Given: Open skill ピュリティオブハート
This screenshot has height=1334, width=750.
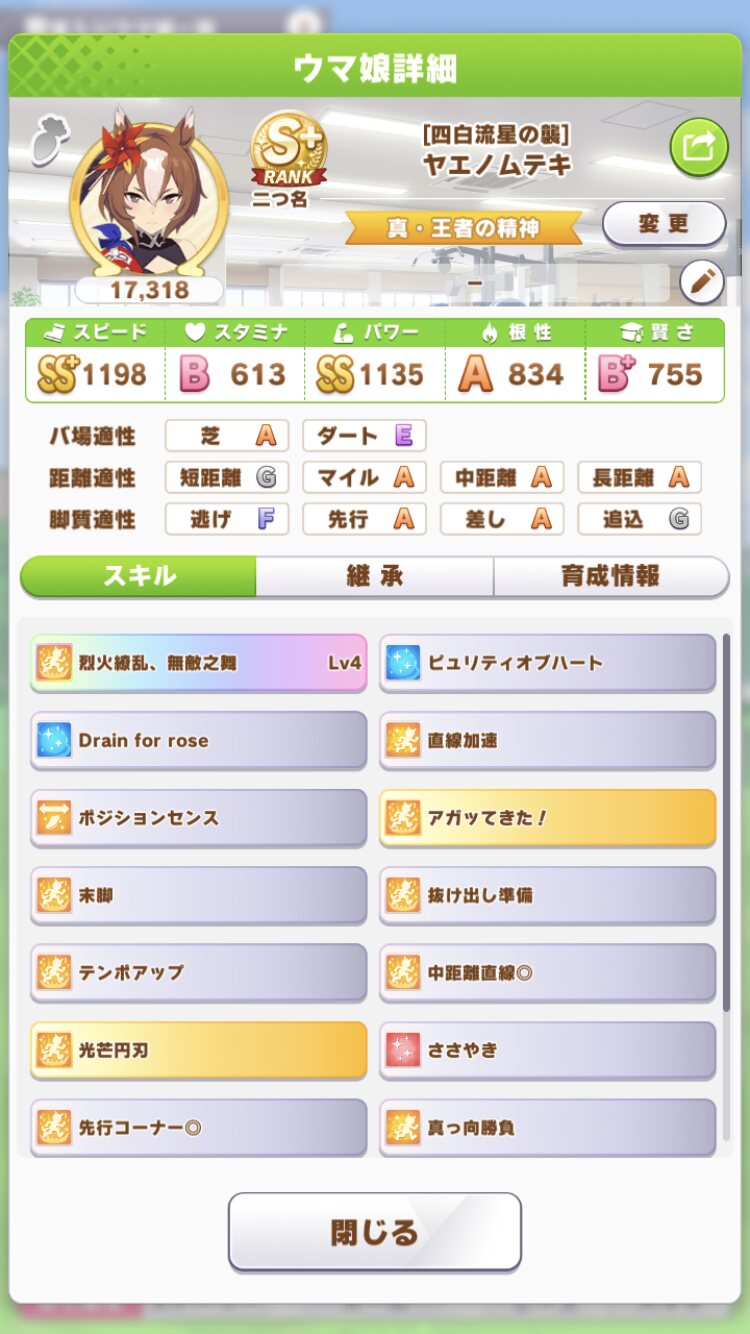Looking at the screenshot, I should coord(548,663).
